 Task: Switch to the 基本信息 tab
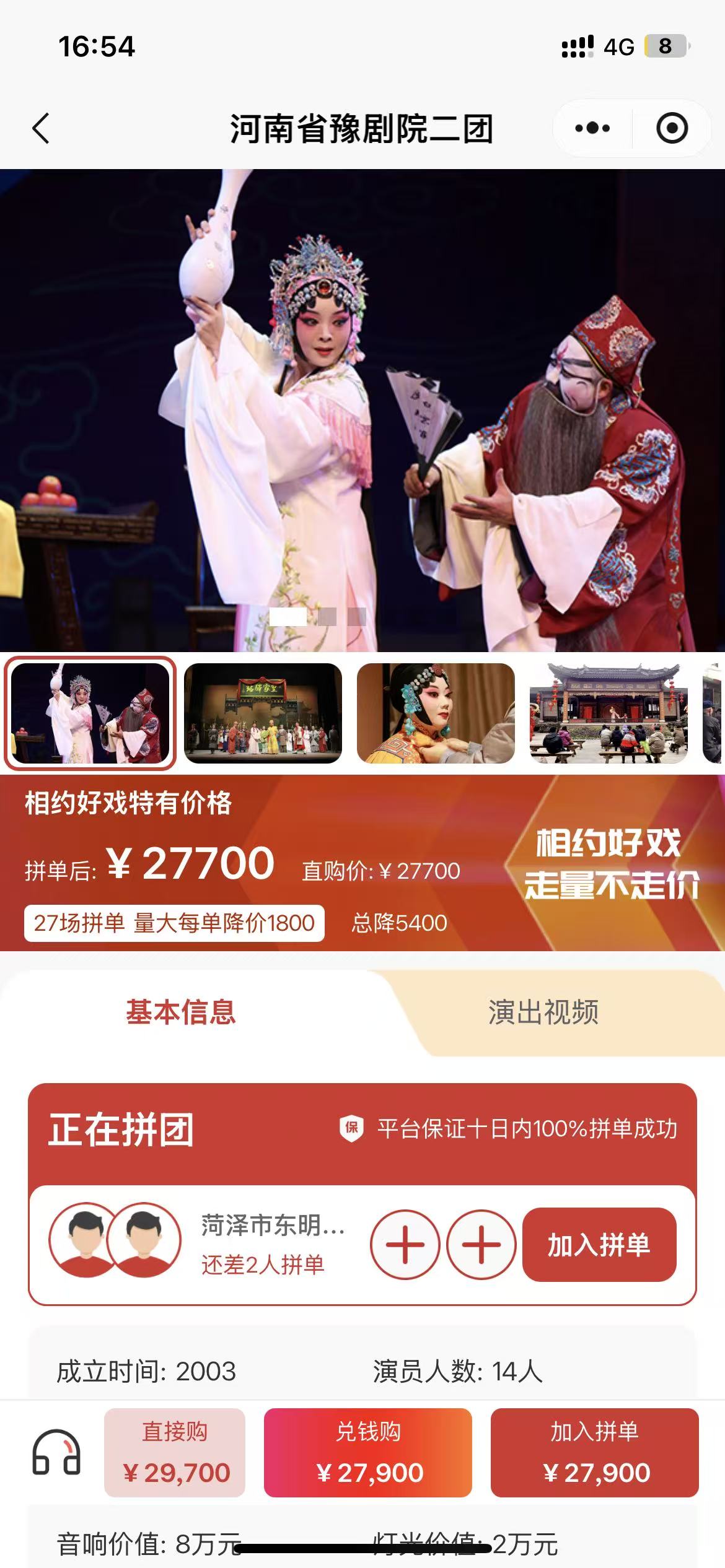coord(181,1013)
